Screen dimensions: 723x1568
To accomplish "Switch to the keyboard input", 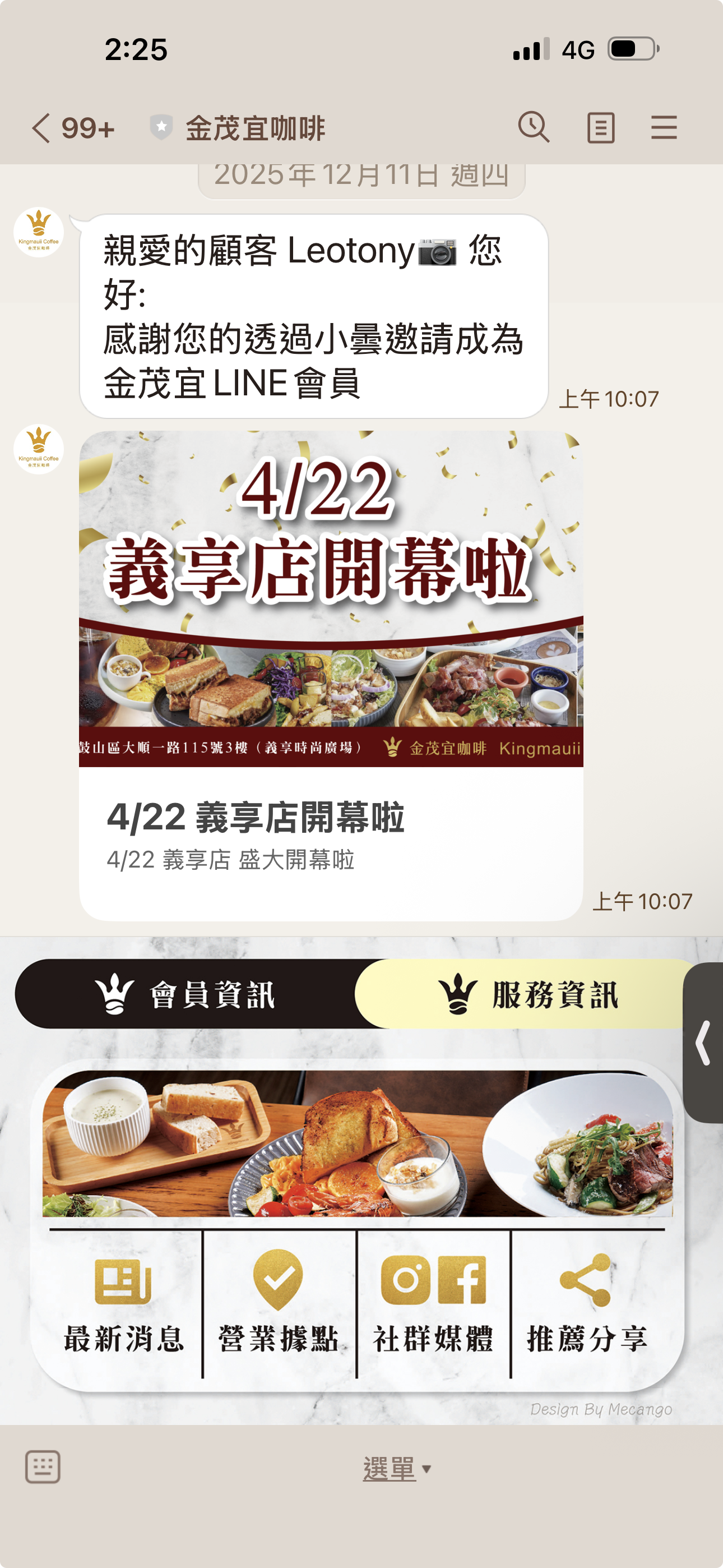I will [x=43, y=1468].
